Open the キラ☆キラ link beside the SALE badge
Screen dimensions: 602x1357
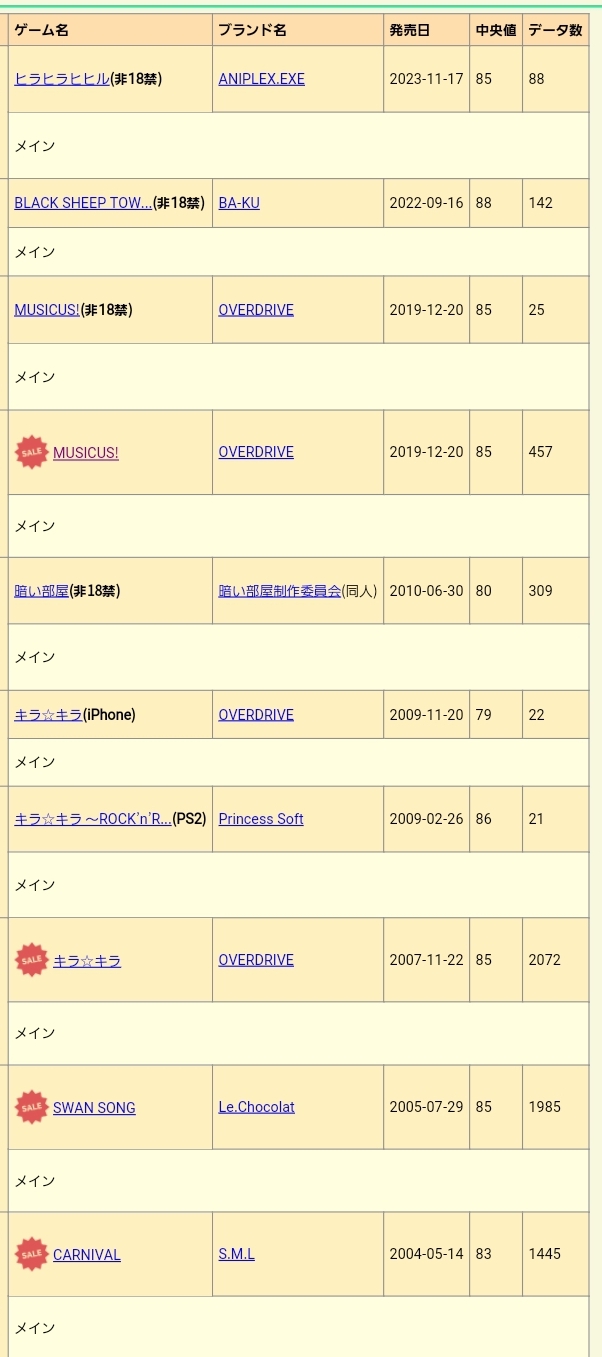point(87,961)
